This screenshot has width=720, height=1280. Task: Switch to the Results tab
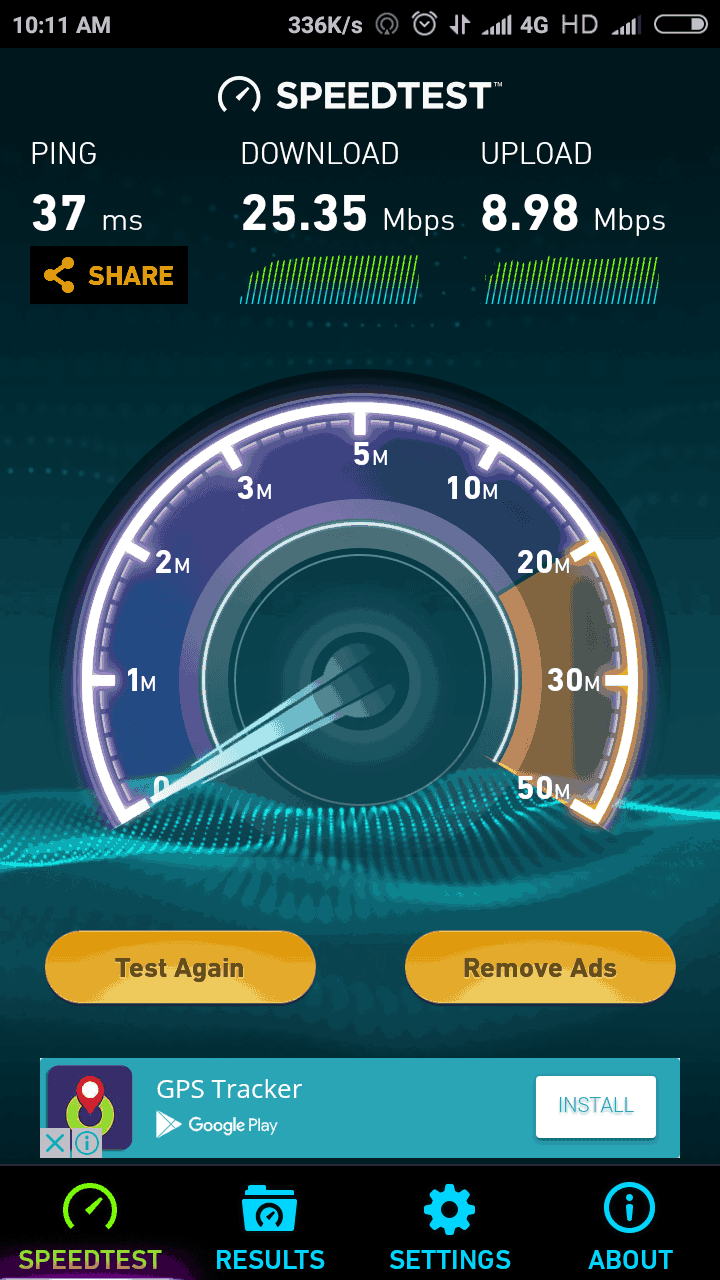click(x=270, y=1226)
